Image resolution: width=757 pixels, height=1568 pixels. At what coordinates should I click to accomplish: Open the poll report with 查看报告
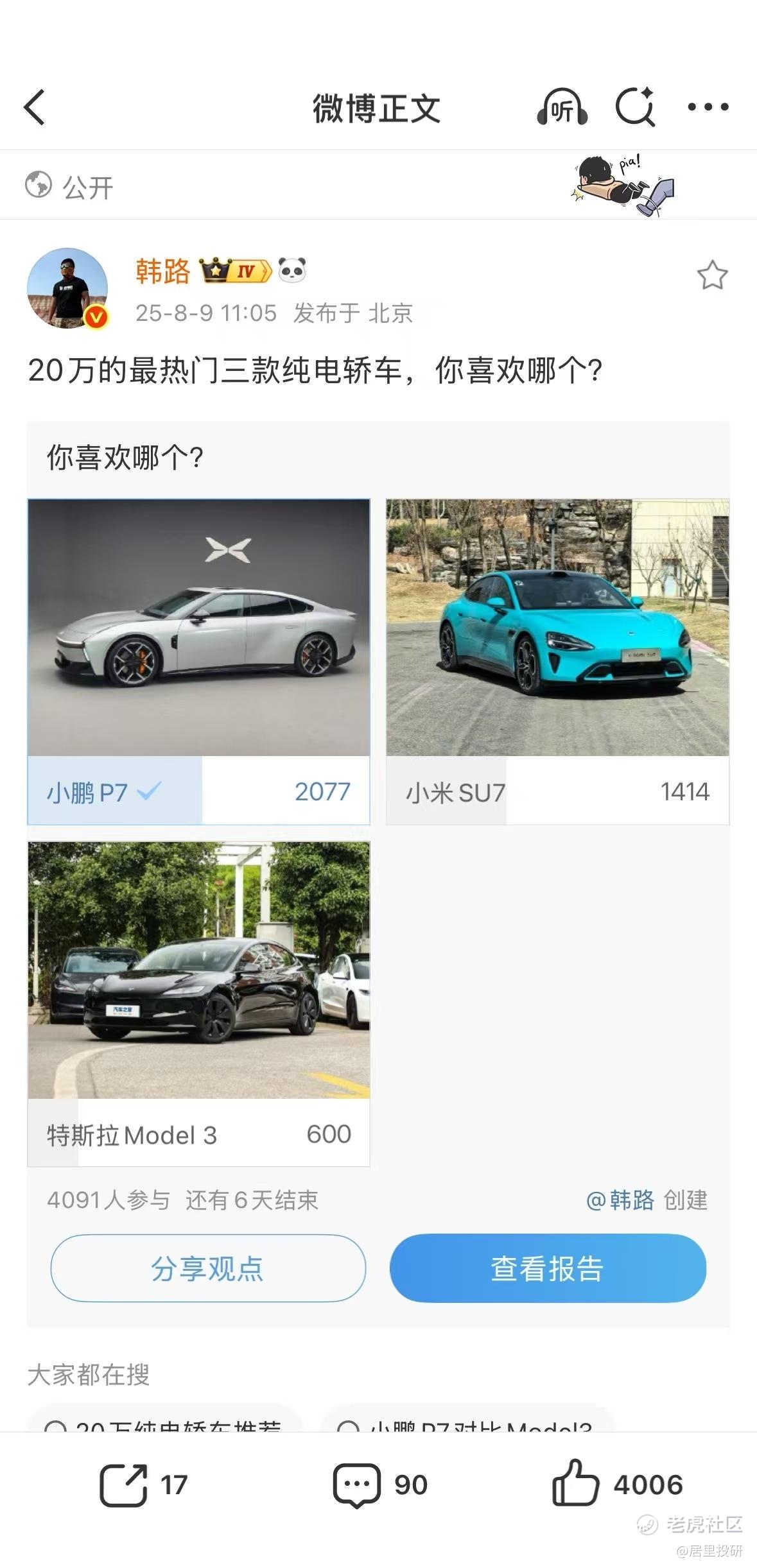(548, 1269)
